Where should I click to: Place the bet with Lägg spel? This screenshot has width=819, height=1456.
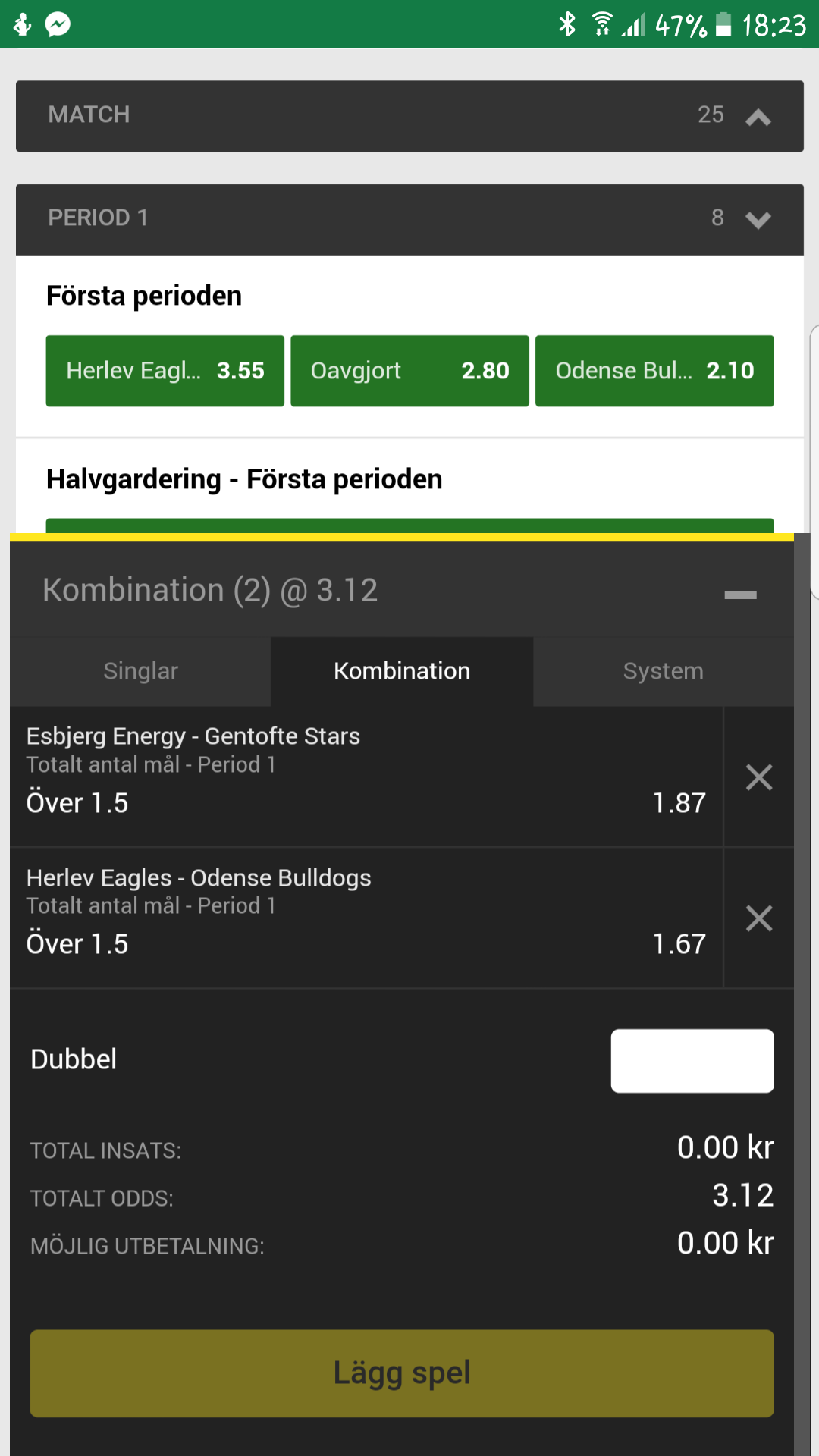pos(402,1373)
